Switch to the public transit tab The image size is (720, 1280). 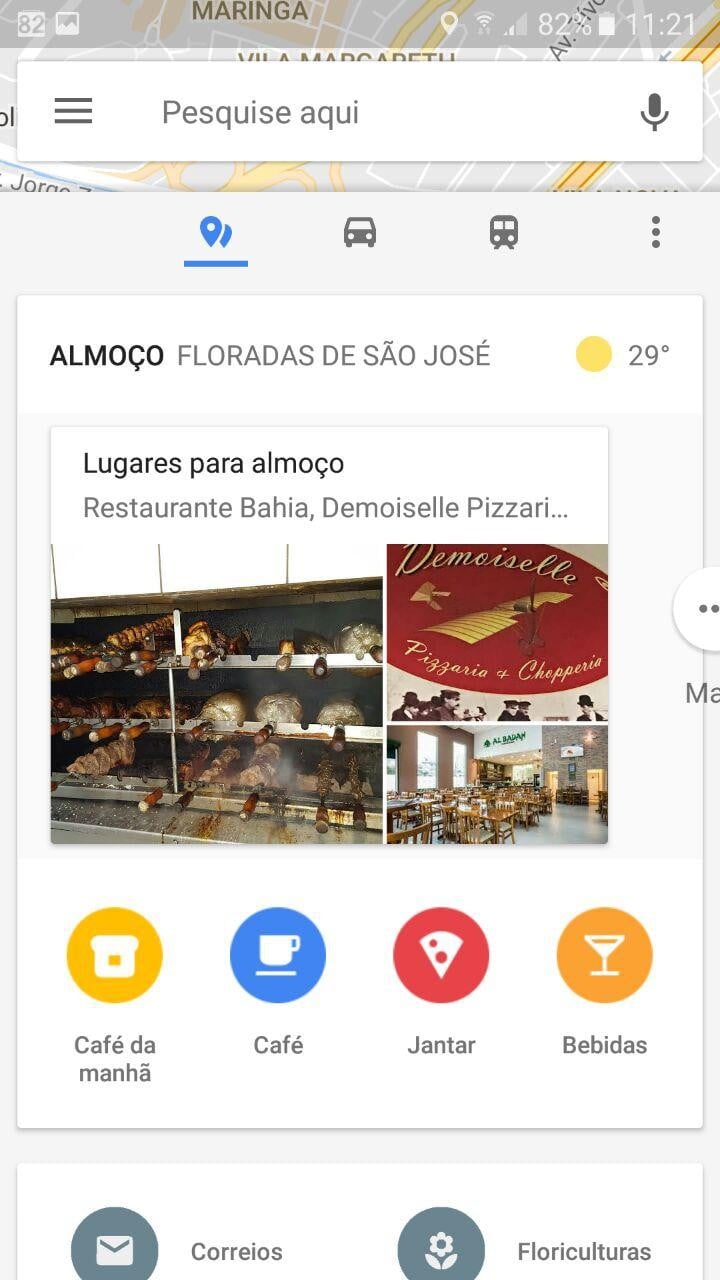pos(504,233)
